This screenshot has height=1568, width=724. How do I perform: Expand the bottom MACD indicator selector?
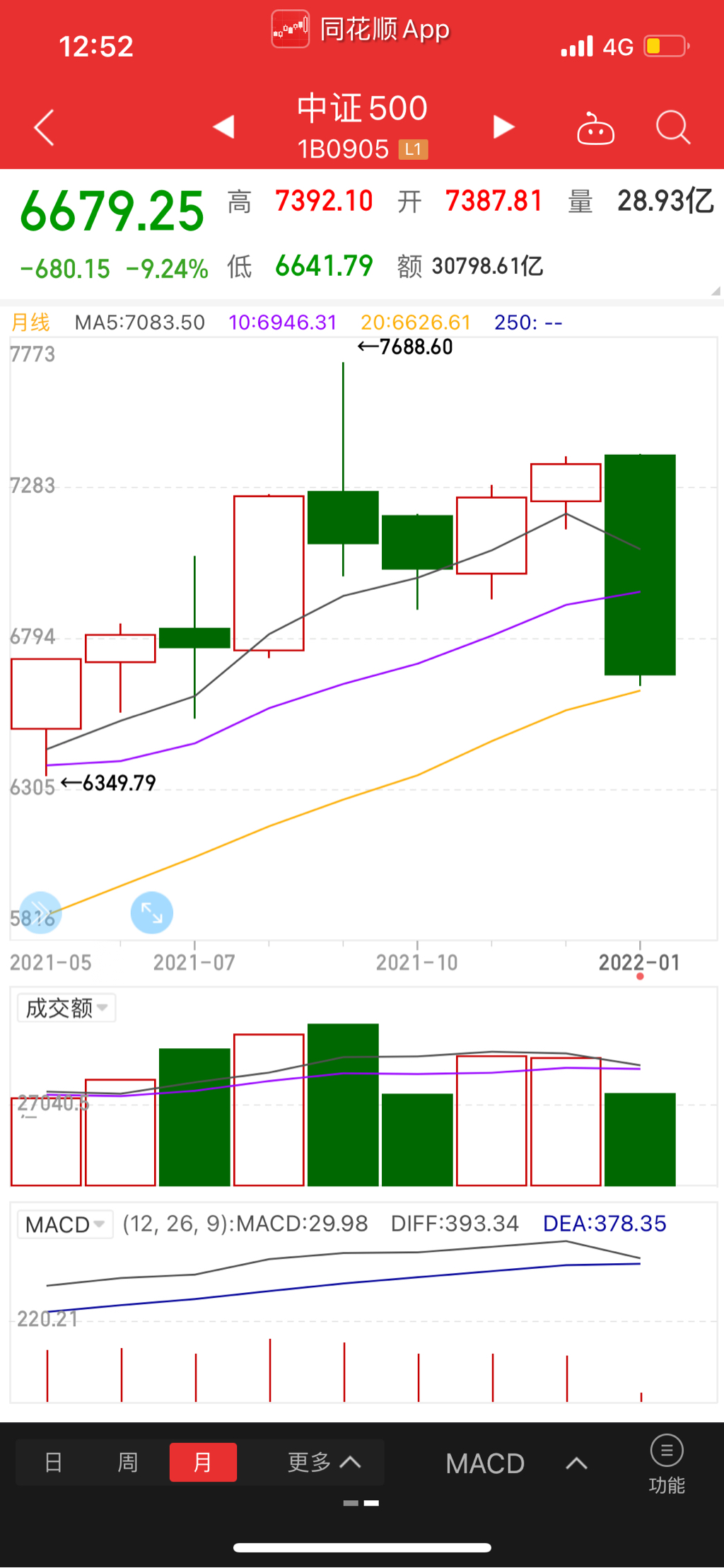pos(516,1463)
